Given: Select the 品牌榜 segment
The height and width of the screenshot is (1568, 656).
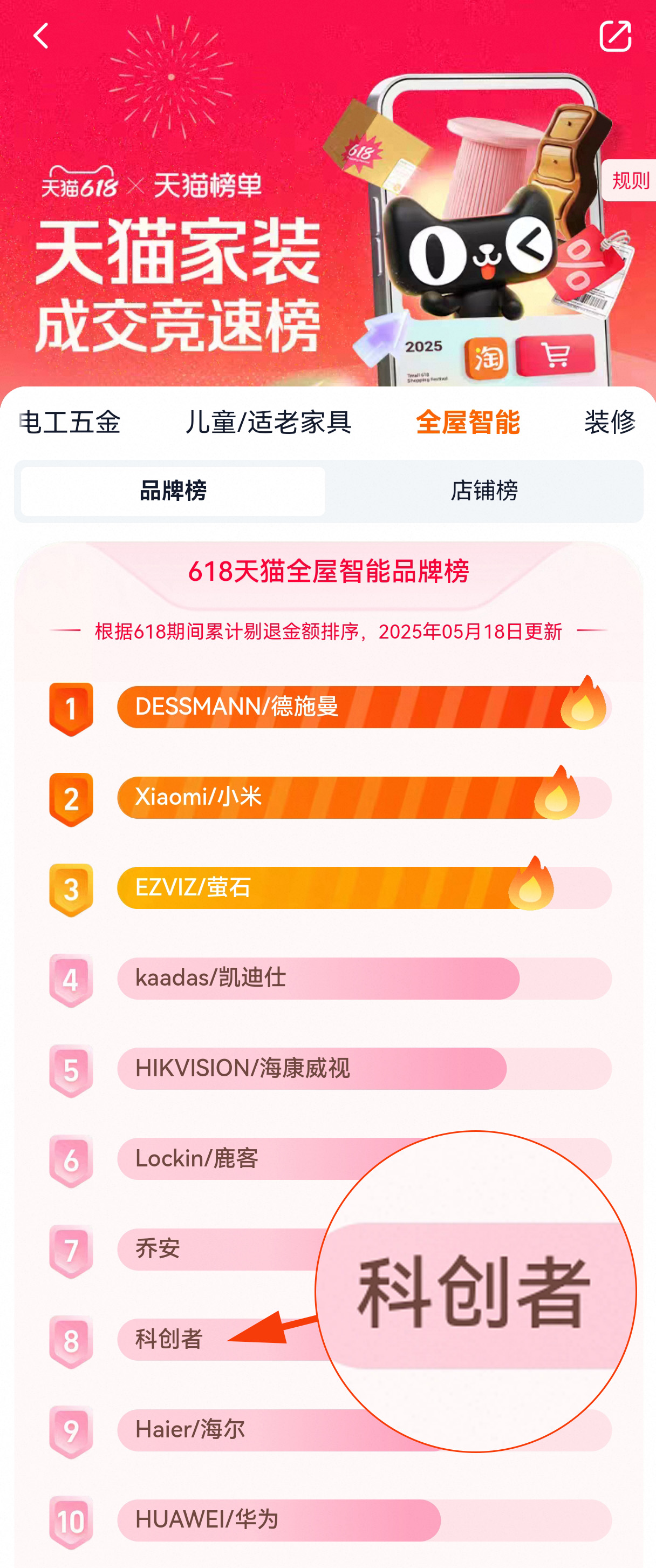Looking at the screenshot, I should [173, 491].
